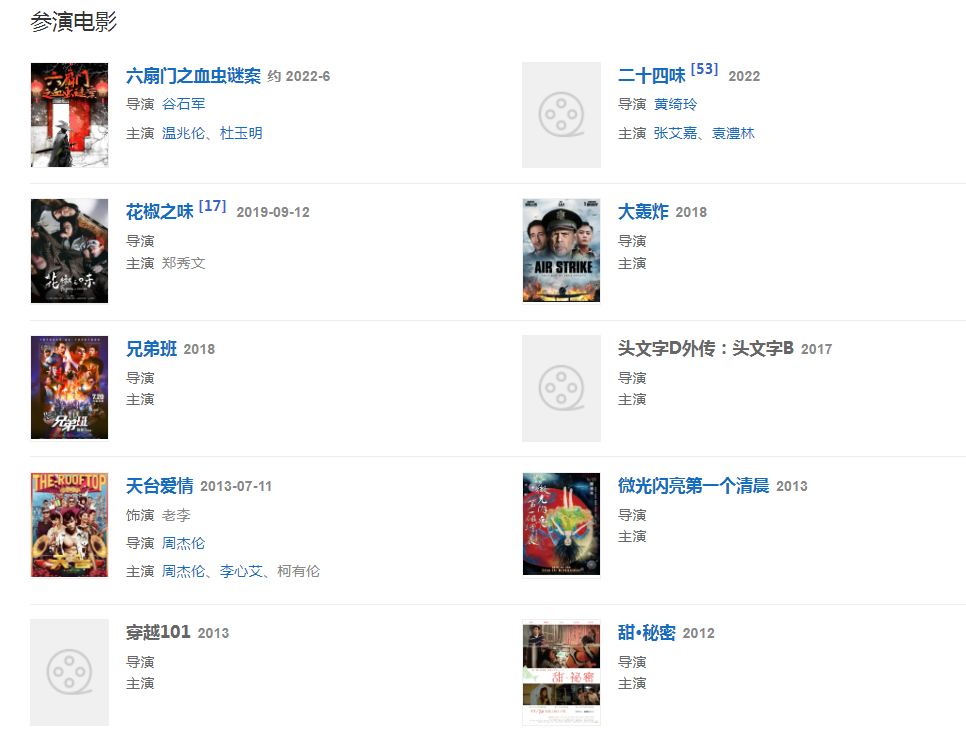Open actor 杜玉明's page
The height and width of the screenshot is (735, 966).
[x=241, y=133]
